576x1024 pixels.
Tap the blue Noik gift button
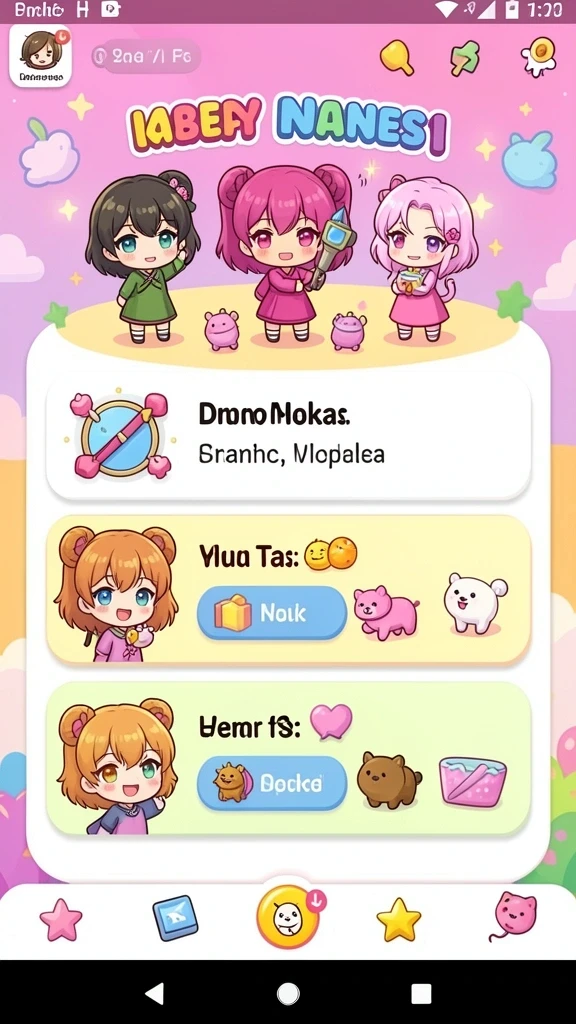(x=272, y=613)
